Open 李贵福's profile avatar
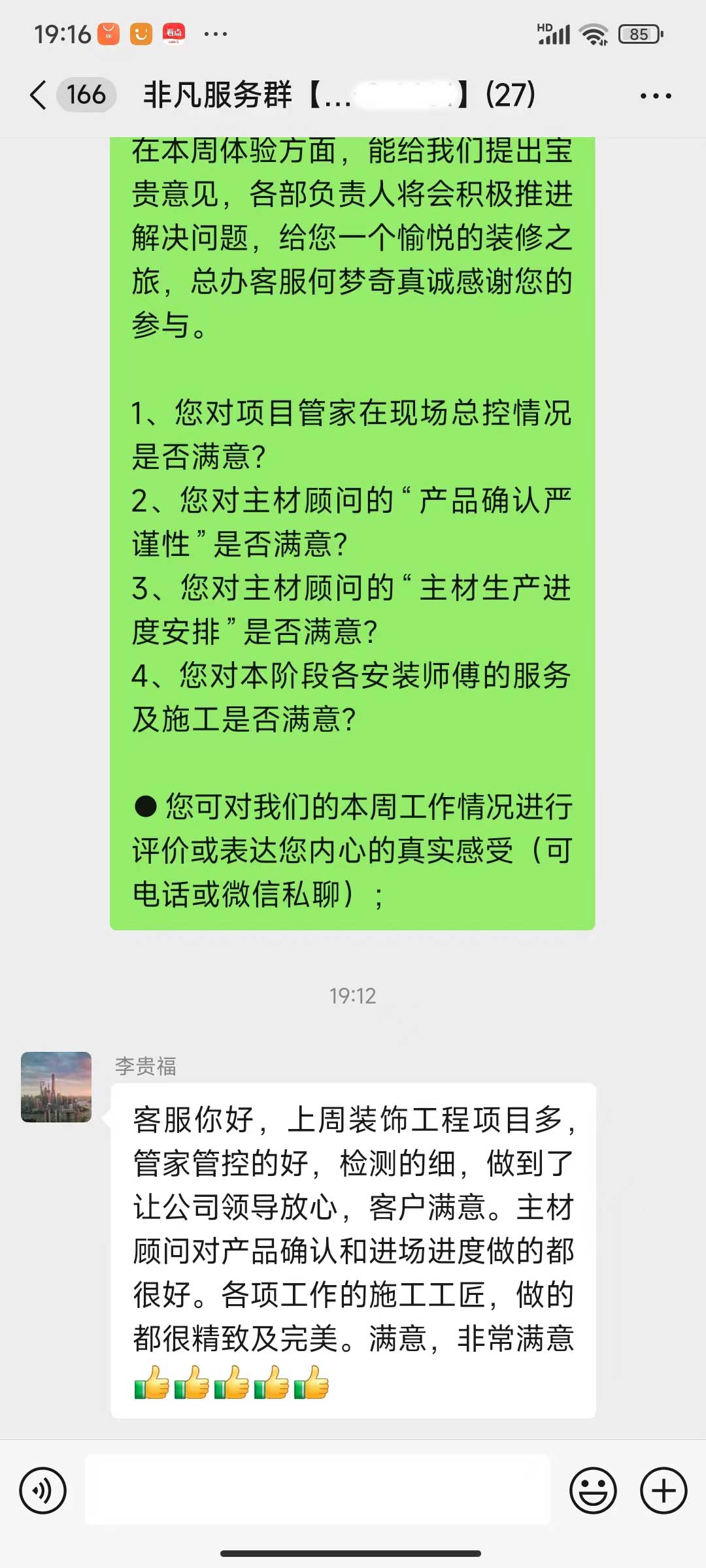Screen dimensions: 706x1568 point(56,1087)
